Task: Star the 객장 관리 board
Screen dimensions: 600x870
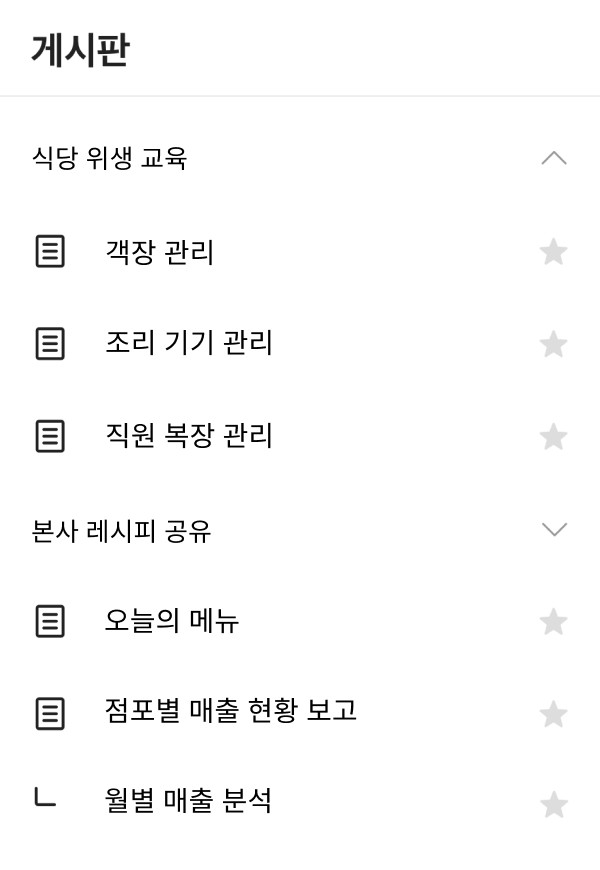Action: point(553,252)
